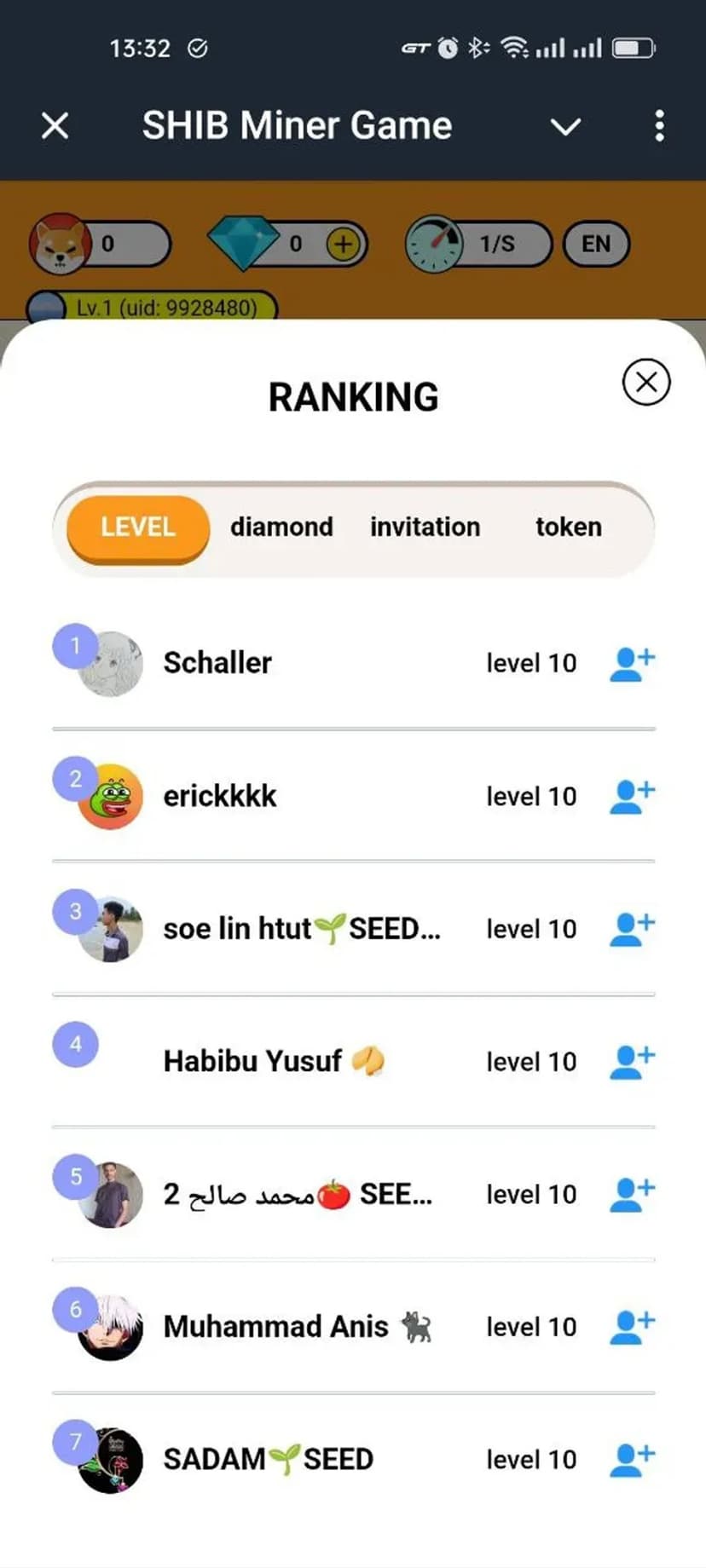This screenshot has width=706, height=1568.
Task: Add erickkkk as a friend
Action: 632,797
